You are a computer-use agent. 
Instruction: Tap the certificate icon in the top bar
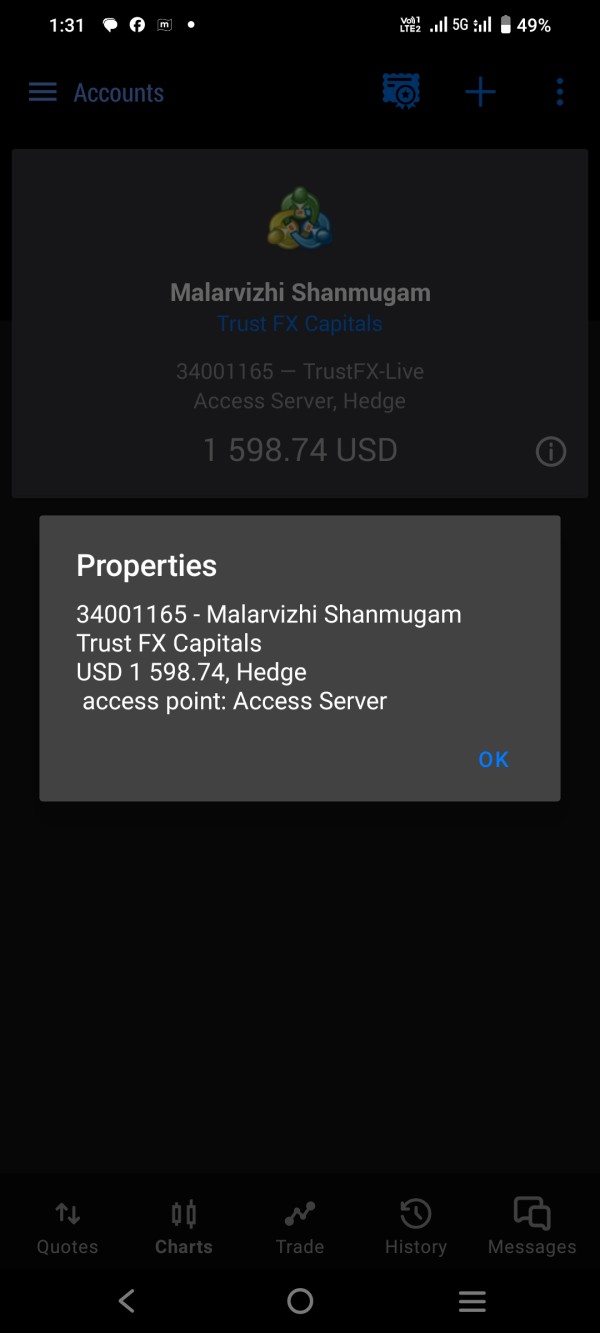(x=401, y=92)
